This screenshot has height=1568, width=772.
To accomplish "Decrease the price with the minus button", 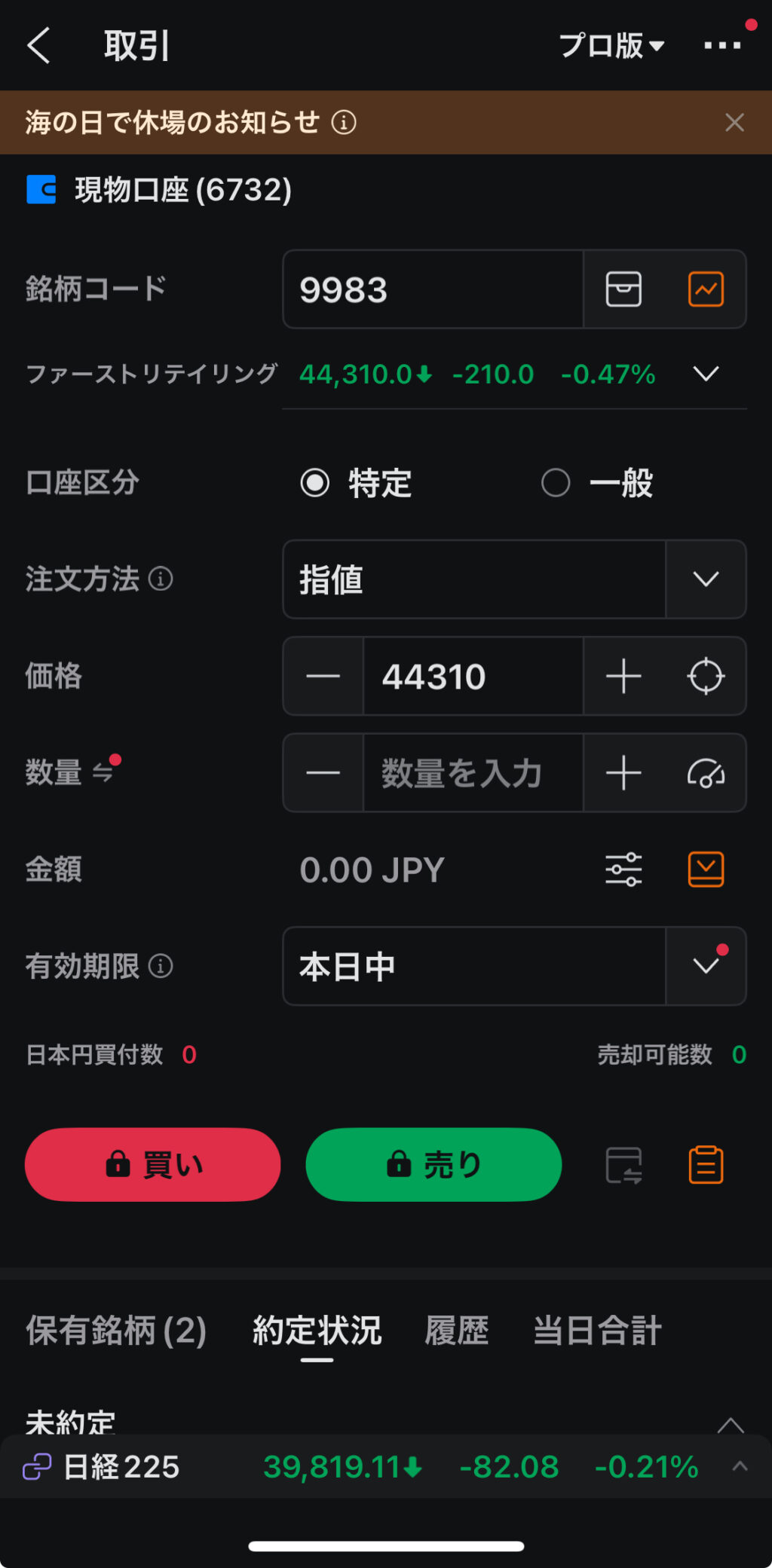I will (323, 676).
